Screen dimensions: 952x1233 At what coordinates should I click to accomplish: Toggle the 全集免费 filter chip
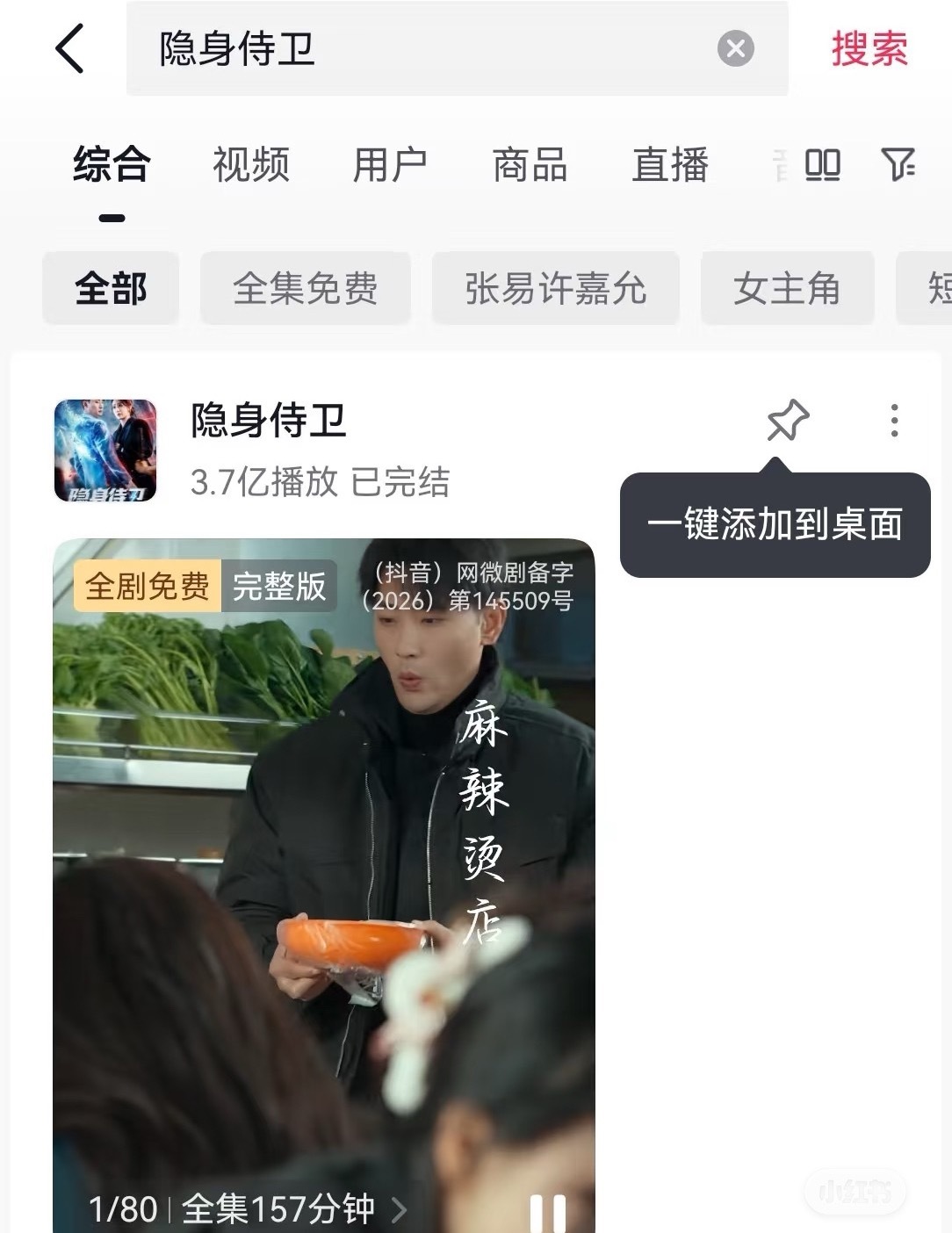pyautogui.click(x=306, y=287)
